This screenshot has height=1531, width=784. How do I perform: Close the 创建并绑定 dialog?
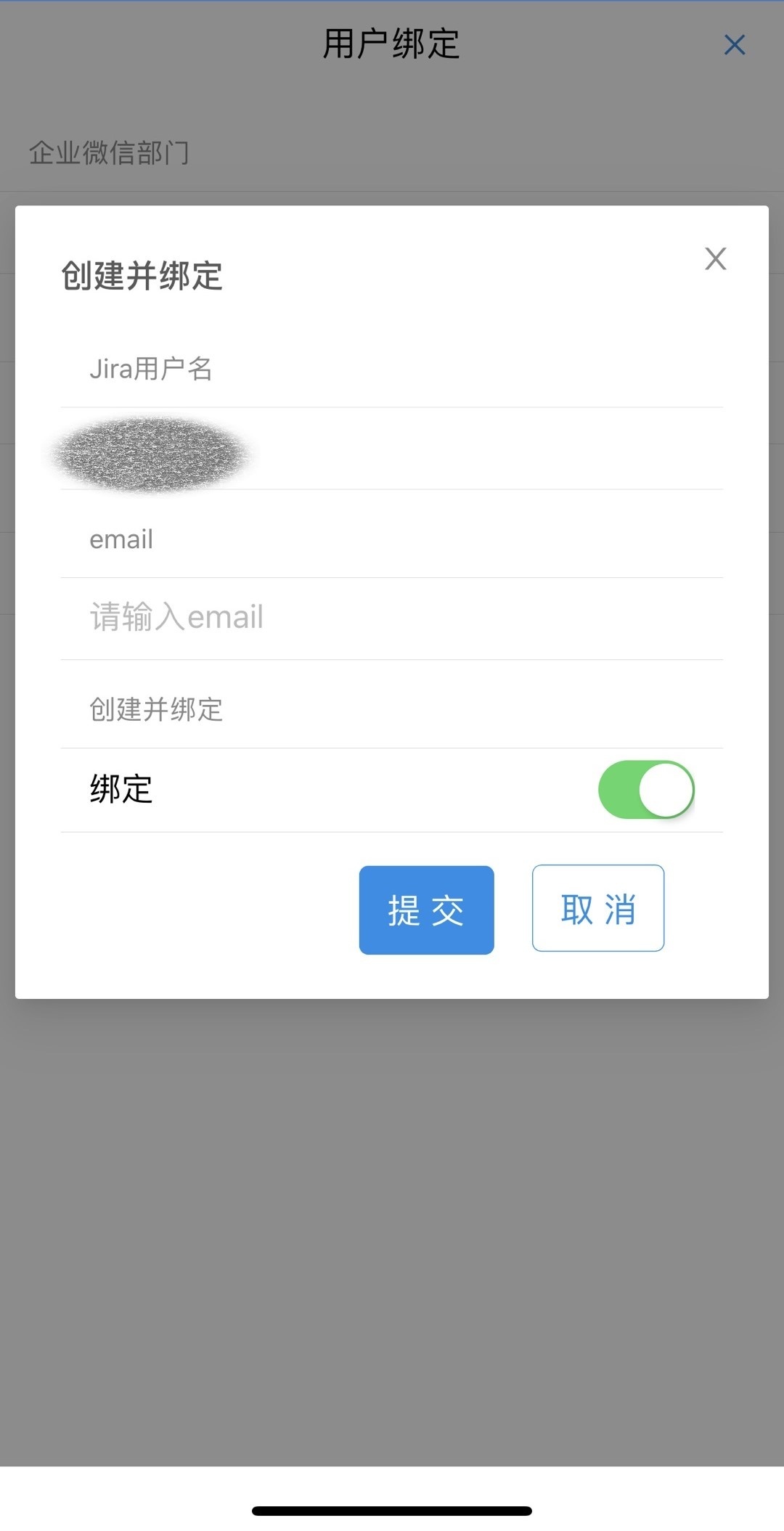click(715, 258)
